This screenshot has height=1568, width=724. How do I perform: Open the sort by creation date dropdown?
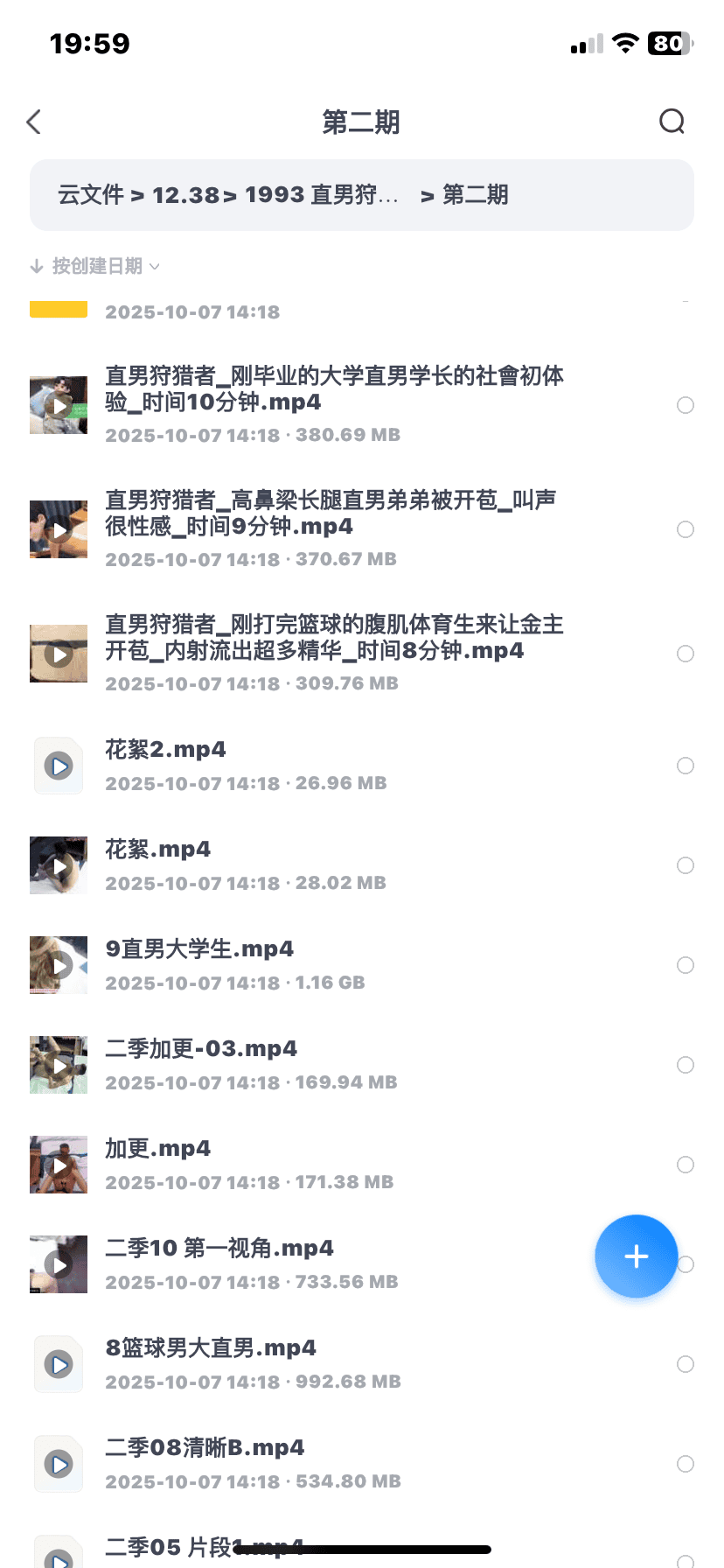(x=95, y=266)
